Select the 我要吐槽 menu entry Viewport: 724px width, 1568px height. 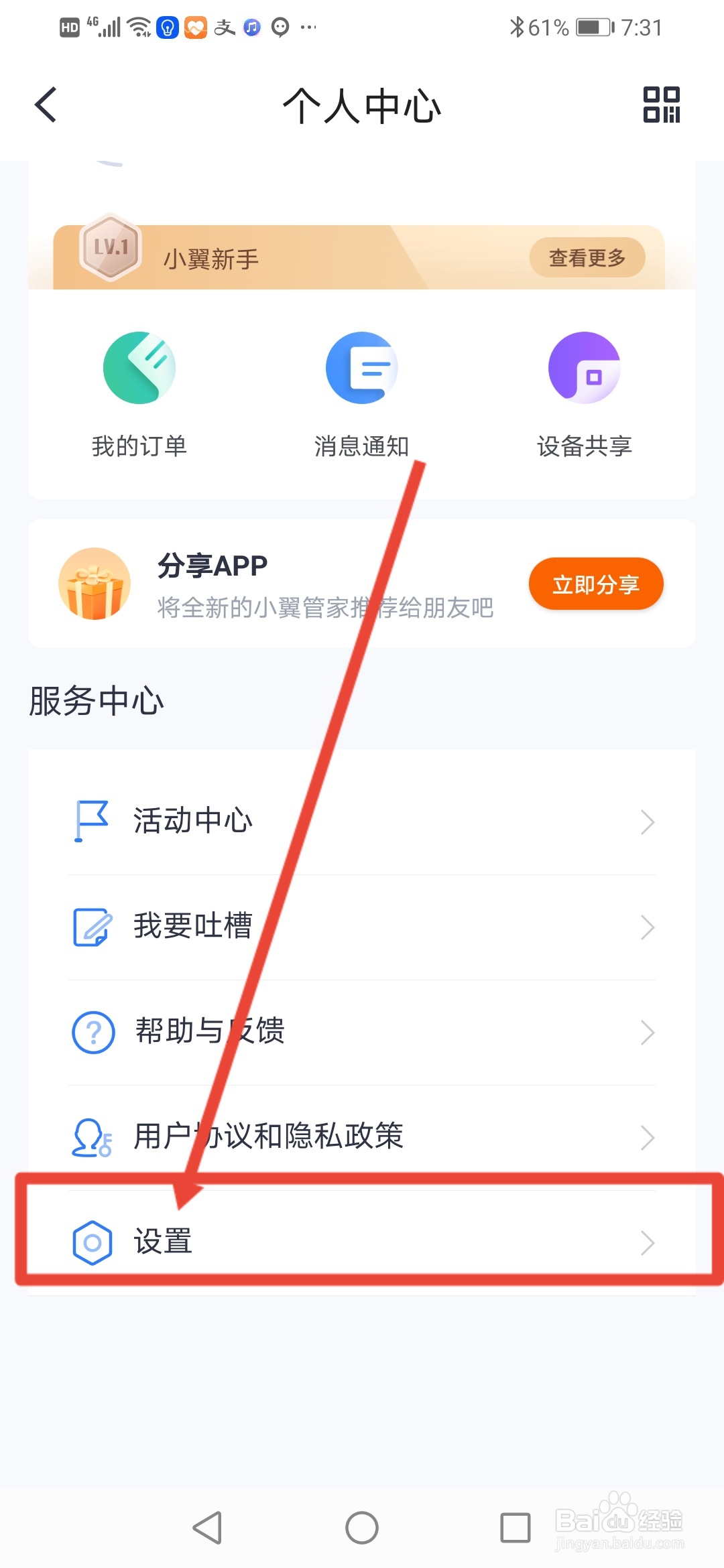pyautogui.click(x=191, y=926)
